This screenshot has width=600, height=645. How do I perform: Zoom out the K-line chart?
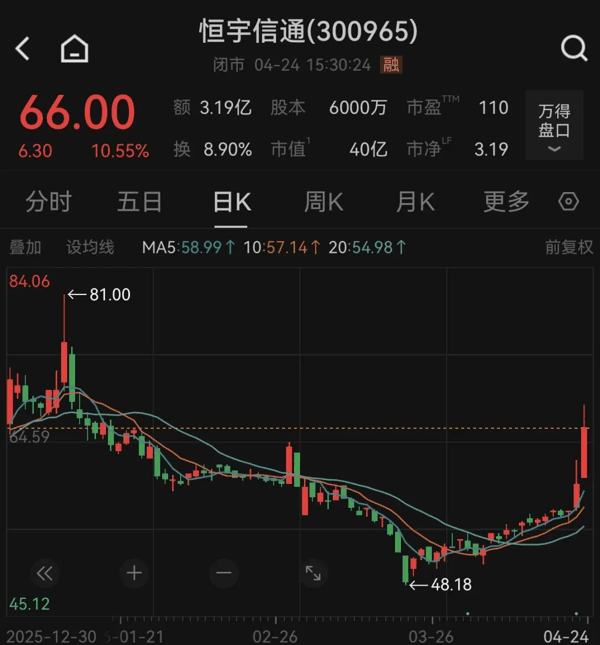[223, 573]
